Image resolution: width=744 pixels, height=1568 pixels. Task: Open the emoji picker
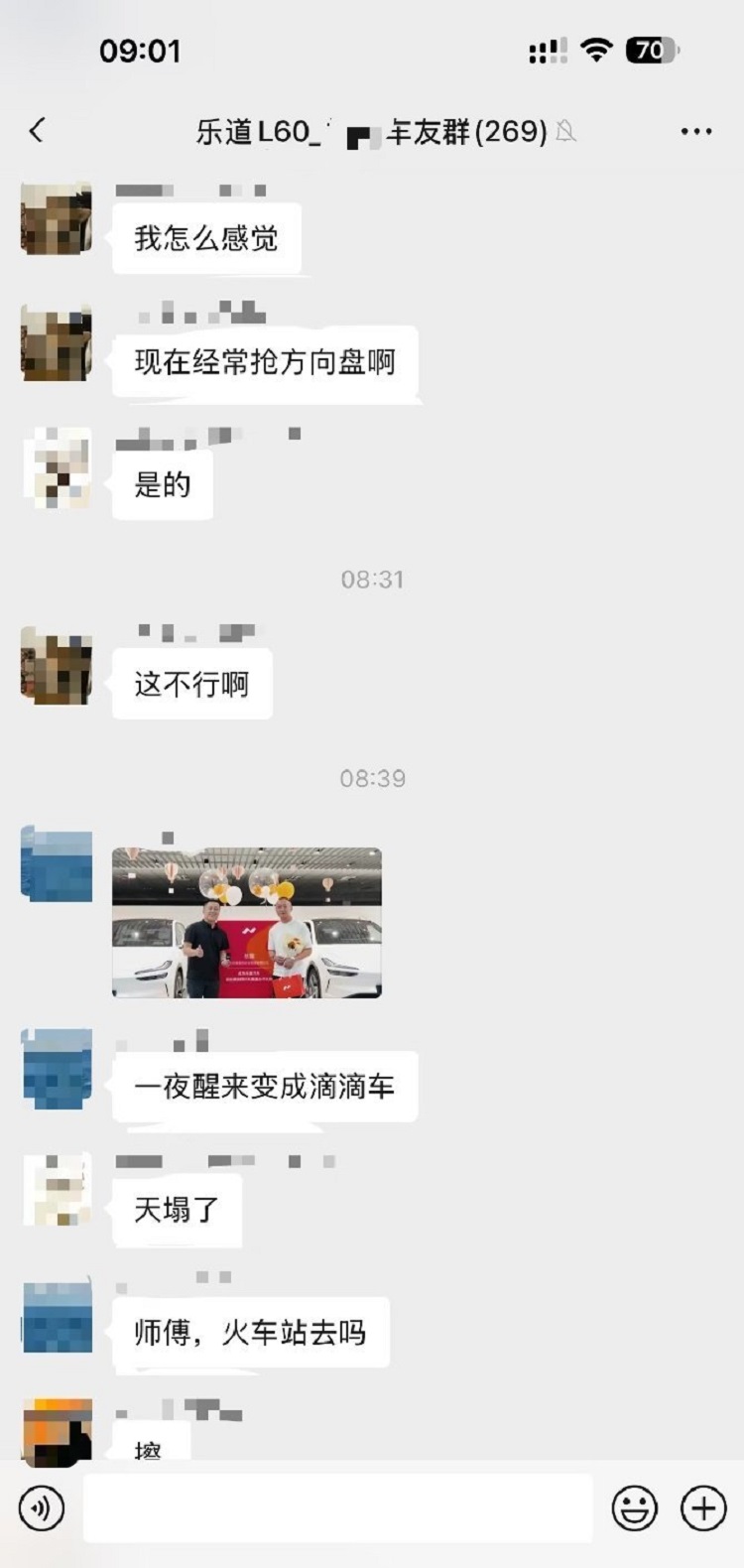coord(634,1508)
